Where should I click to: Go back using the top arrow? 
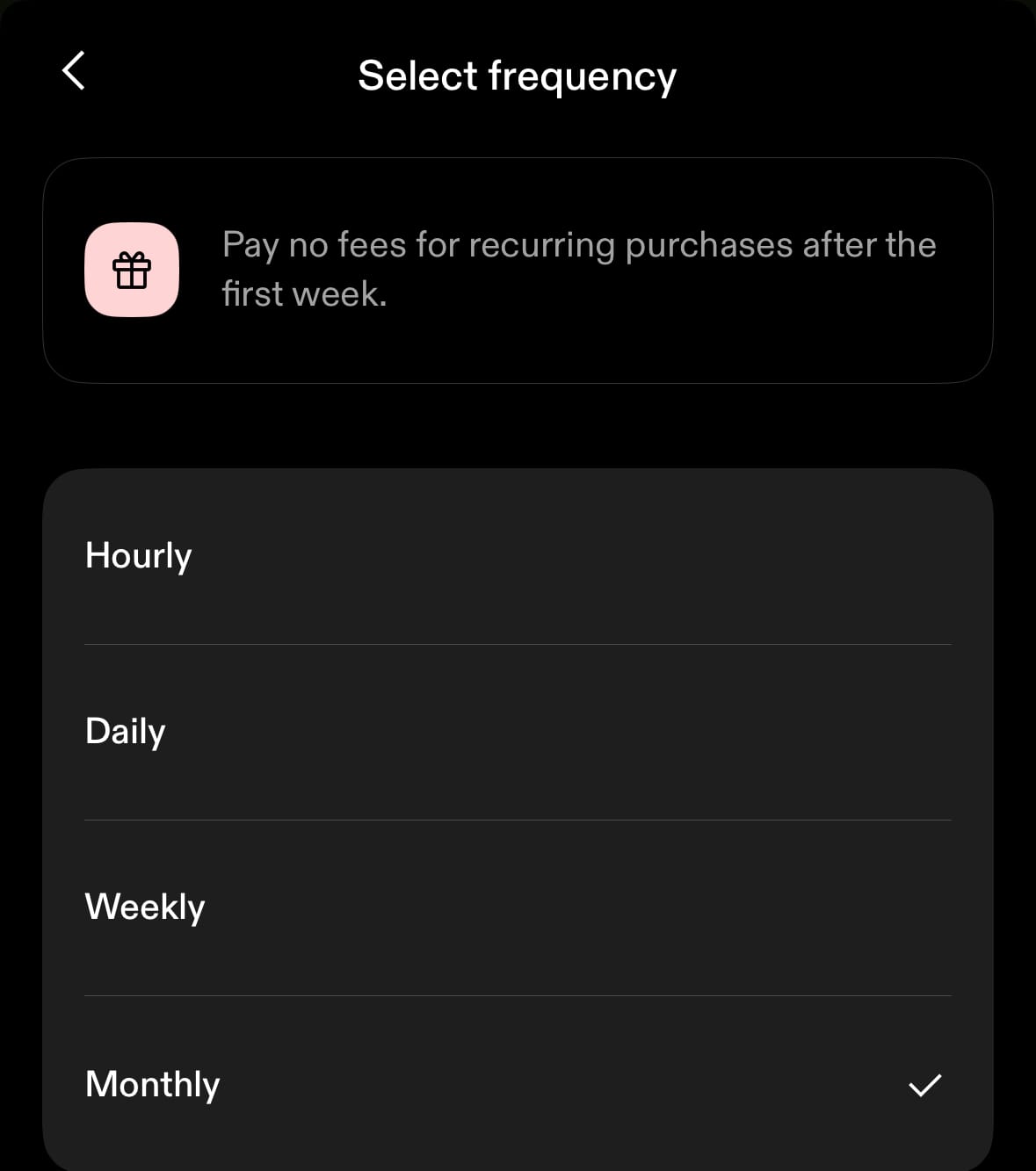74,70
